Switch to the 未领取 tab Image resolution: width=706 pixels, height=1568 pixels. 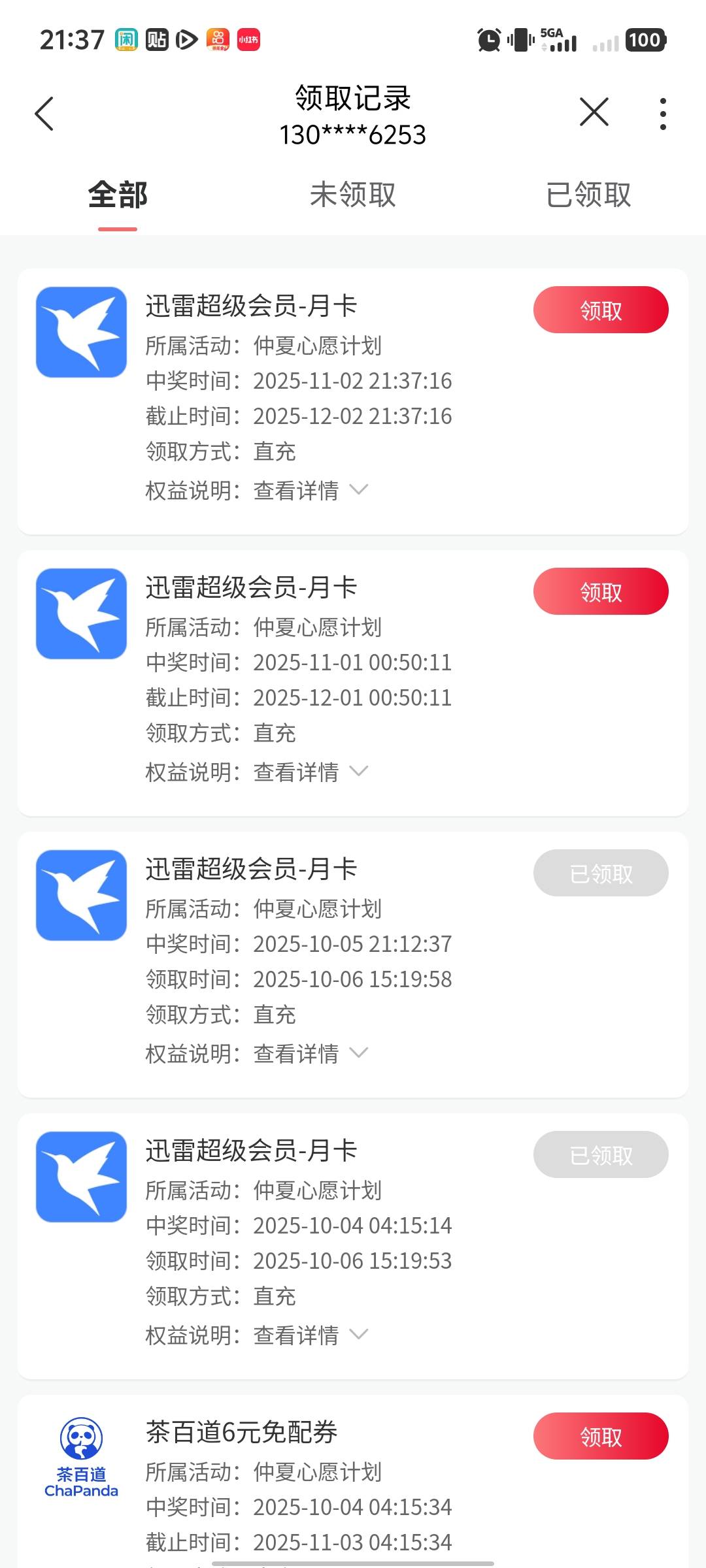point(353,195)
